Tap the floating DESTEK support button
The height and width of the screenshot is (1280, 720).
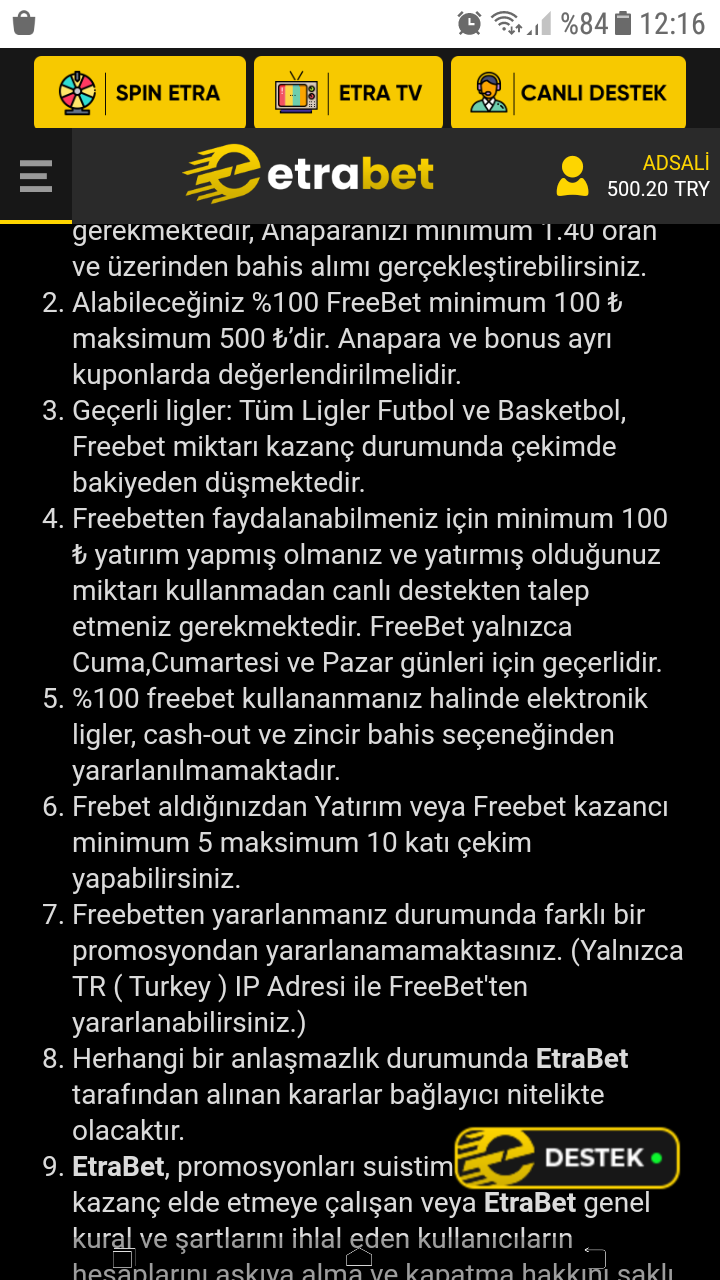pyautogui.click(x=567, y=1158)
